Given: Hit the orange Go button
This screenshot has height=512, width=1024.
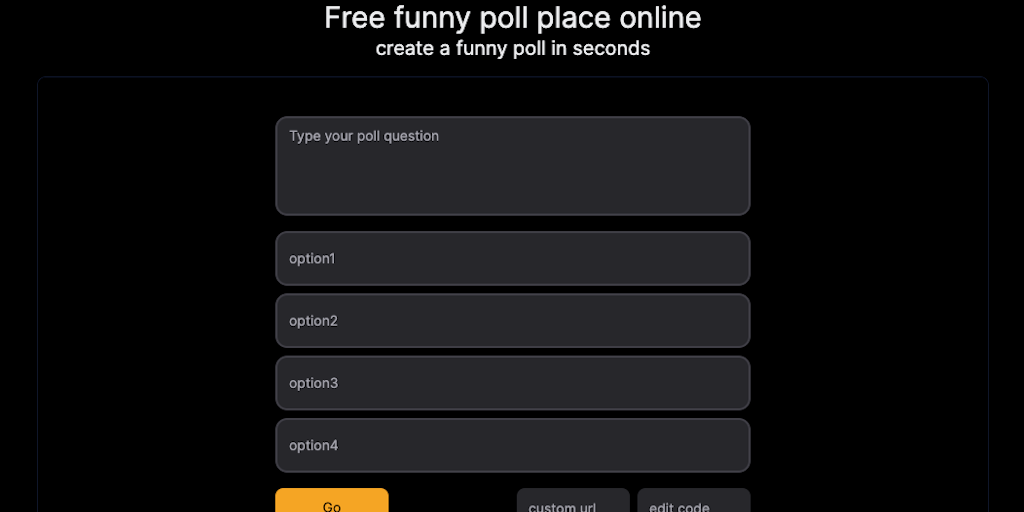Looking at the screenshot, I should point(332,502).
